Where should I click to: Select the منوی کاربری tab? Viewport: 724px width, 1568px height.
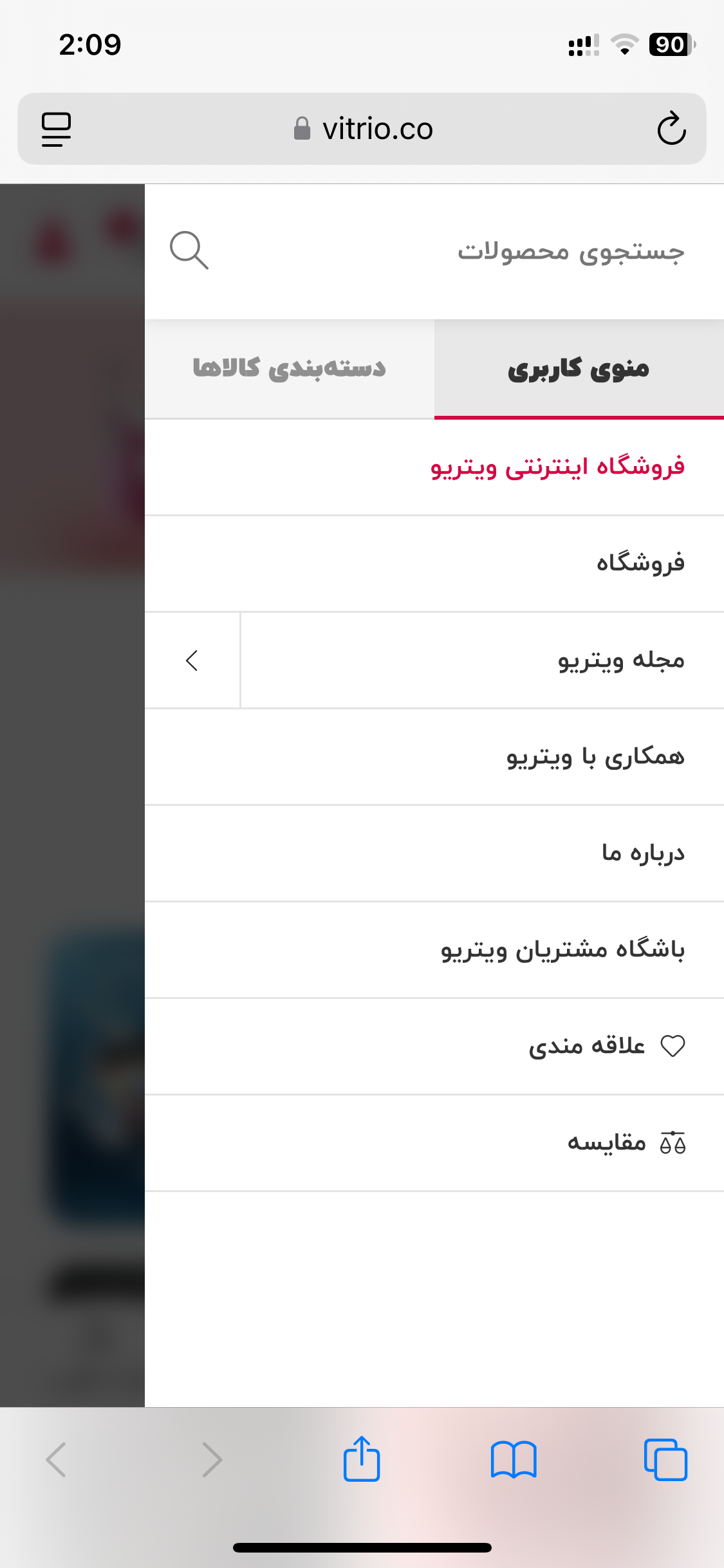click(x=579, y=369)
